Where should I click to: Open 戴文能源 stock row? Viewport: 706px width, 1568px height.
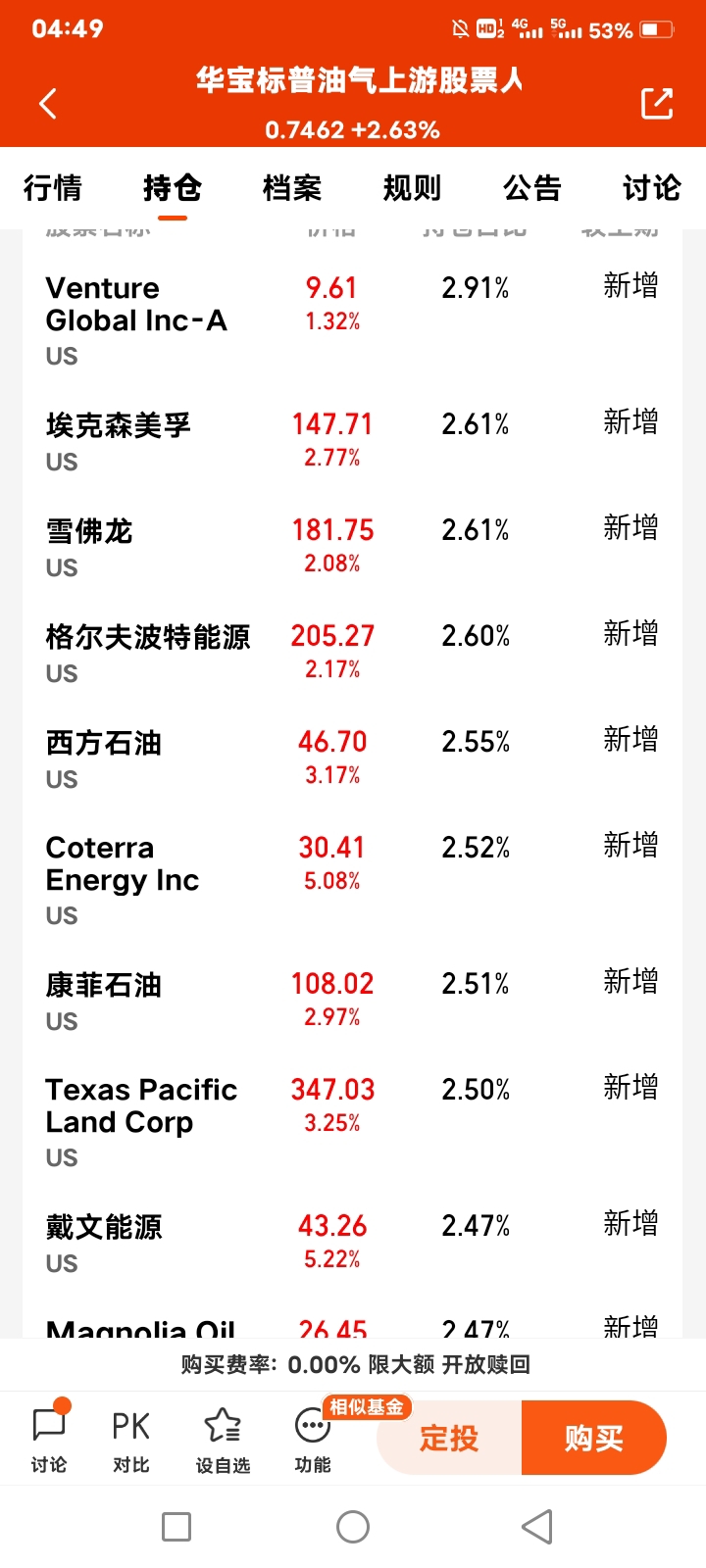coord(103,1227)
